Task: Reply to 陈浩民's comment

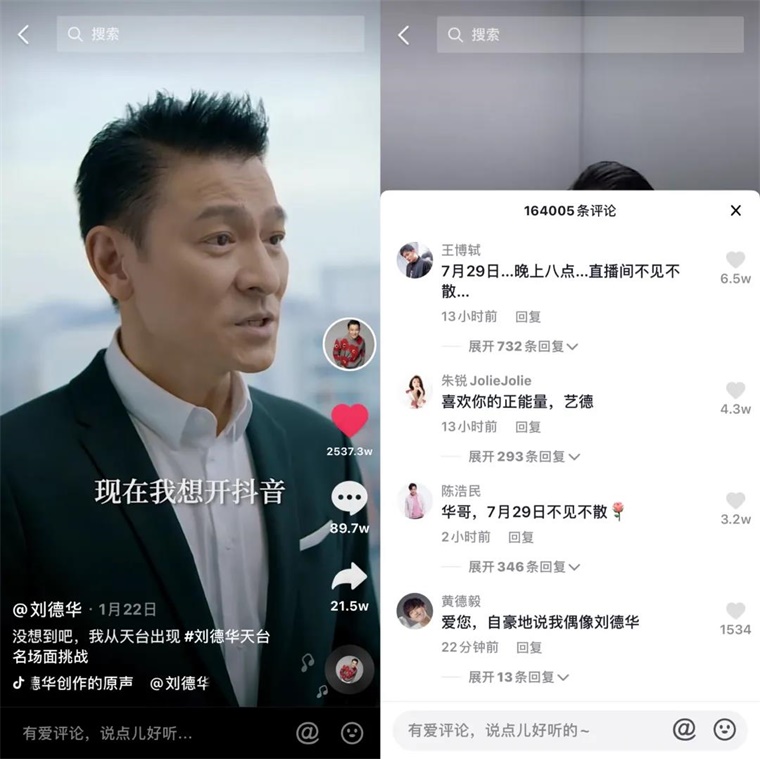Action: pos(520,537)
